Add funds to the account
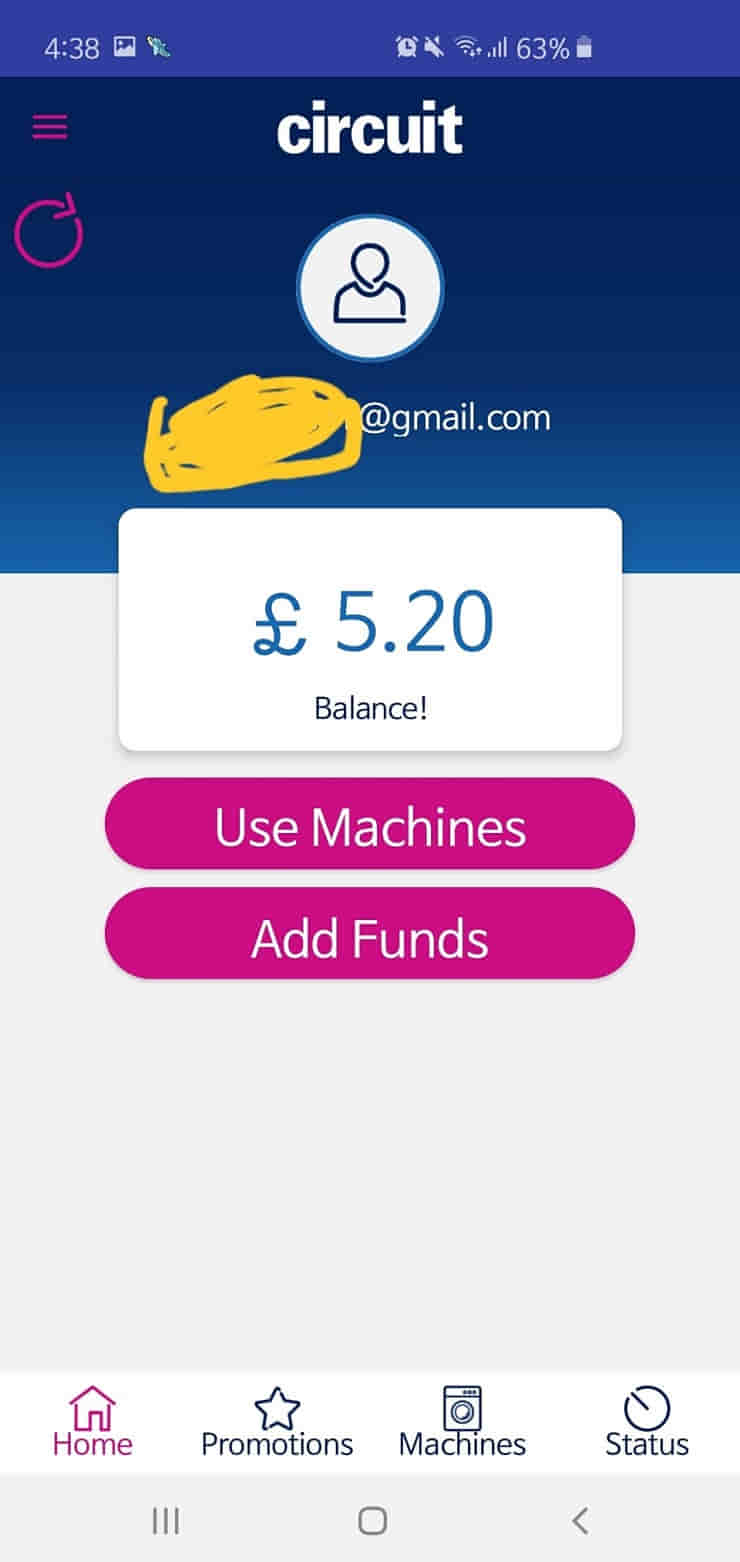 click(370, 935)
